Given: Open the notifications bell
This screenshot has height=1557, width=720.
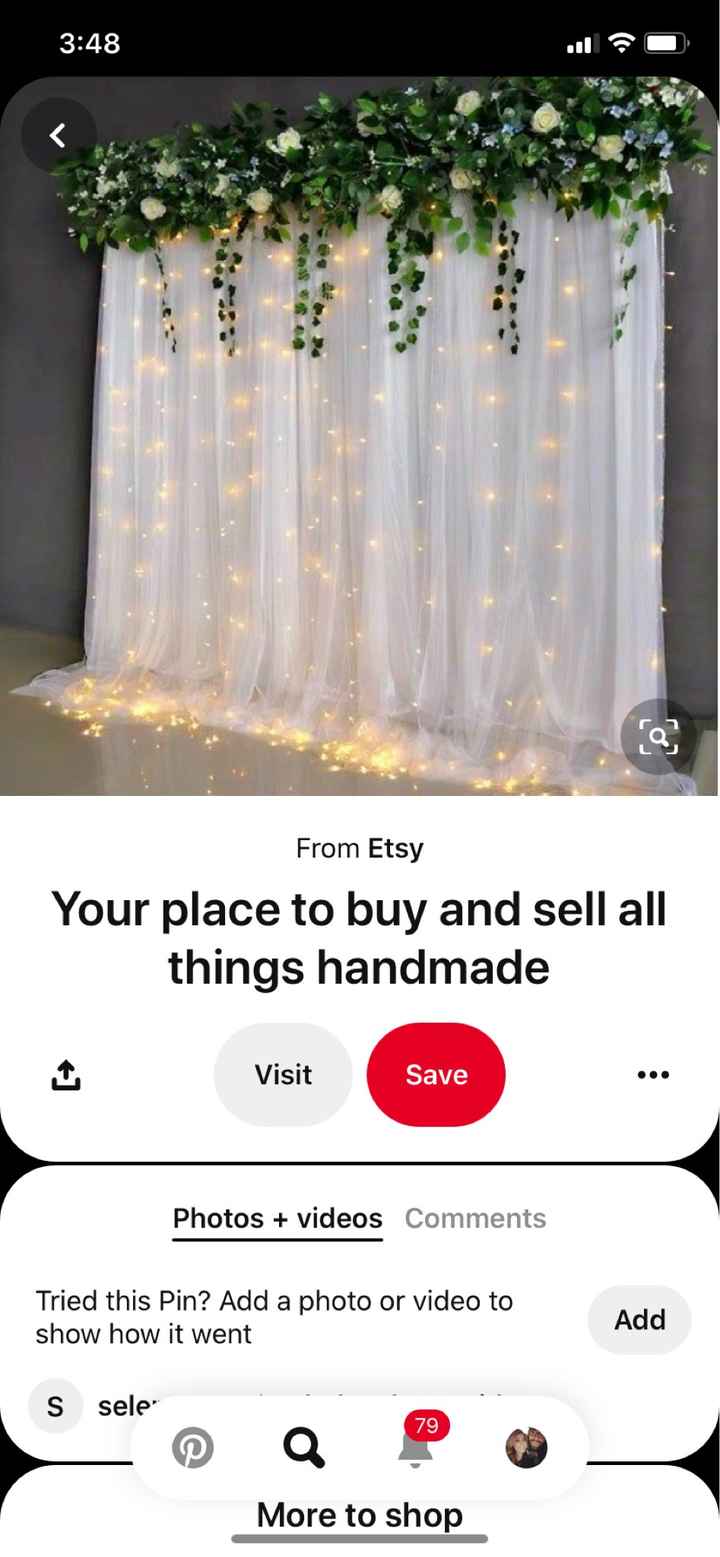Looking at the screenshot, I should (x=415, y=1447).
